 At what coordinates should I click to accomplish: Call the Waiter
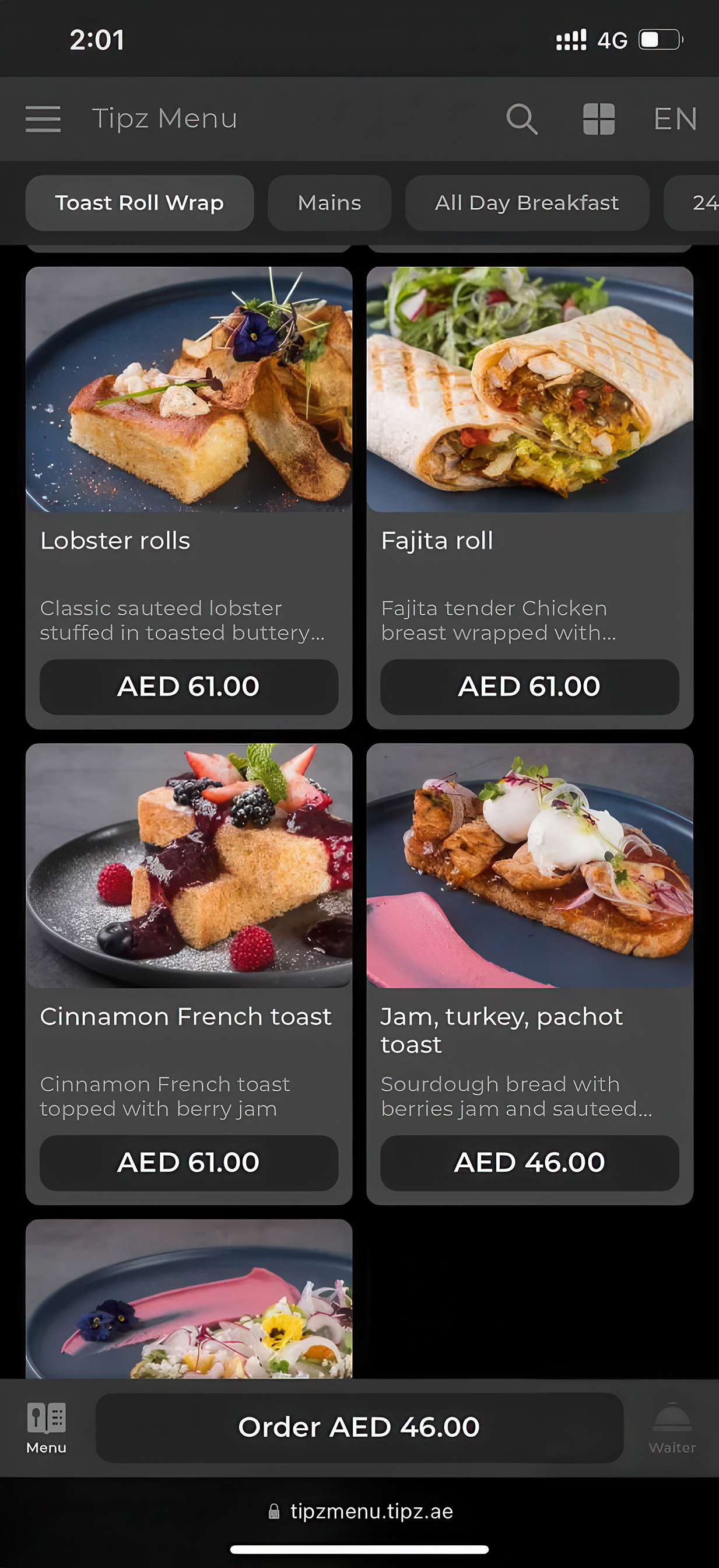pos(672,1427)
